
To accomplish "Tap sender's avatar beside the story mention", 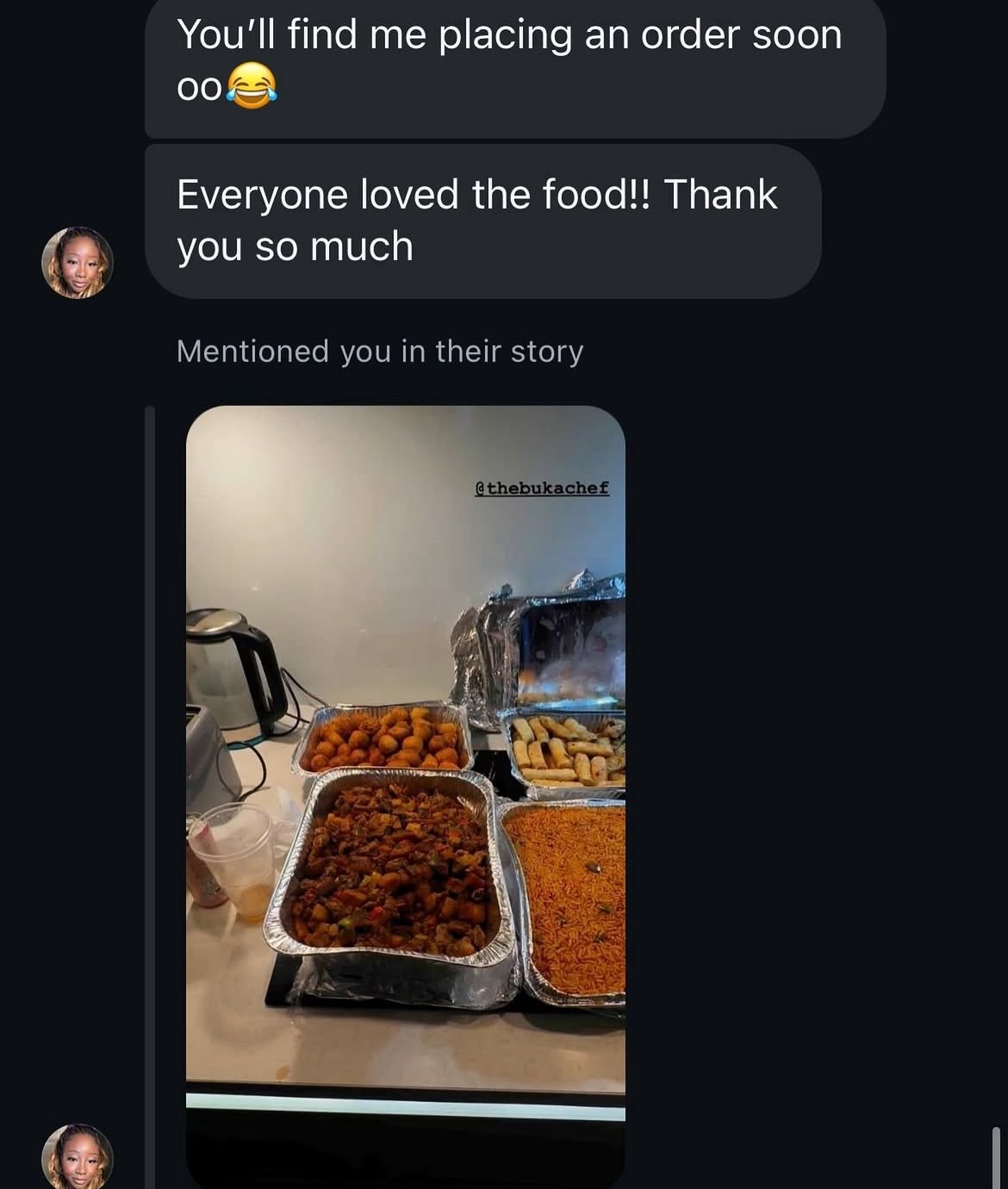I will pos(78,1157).
